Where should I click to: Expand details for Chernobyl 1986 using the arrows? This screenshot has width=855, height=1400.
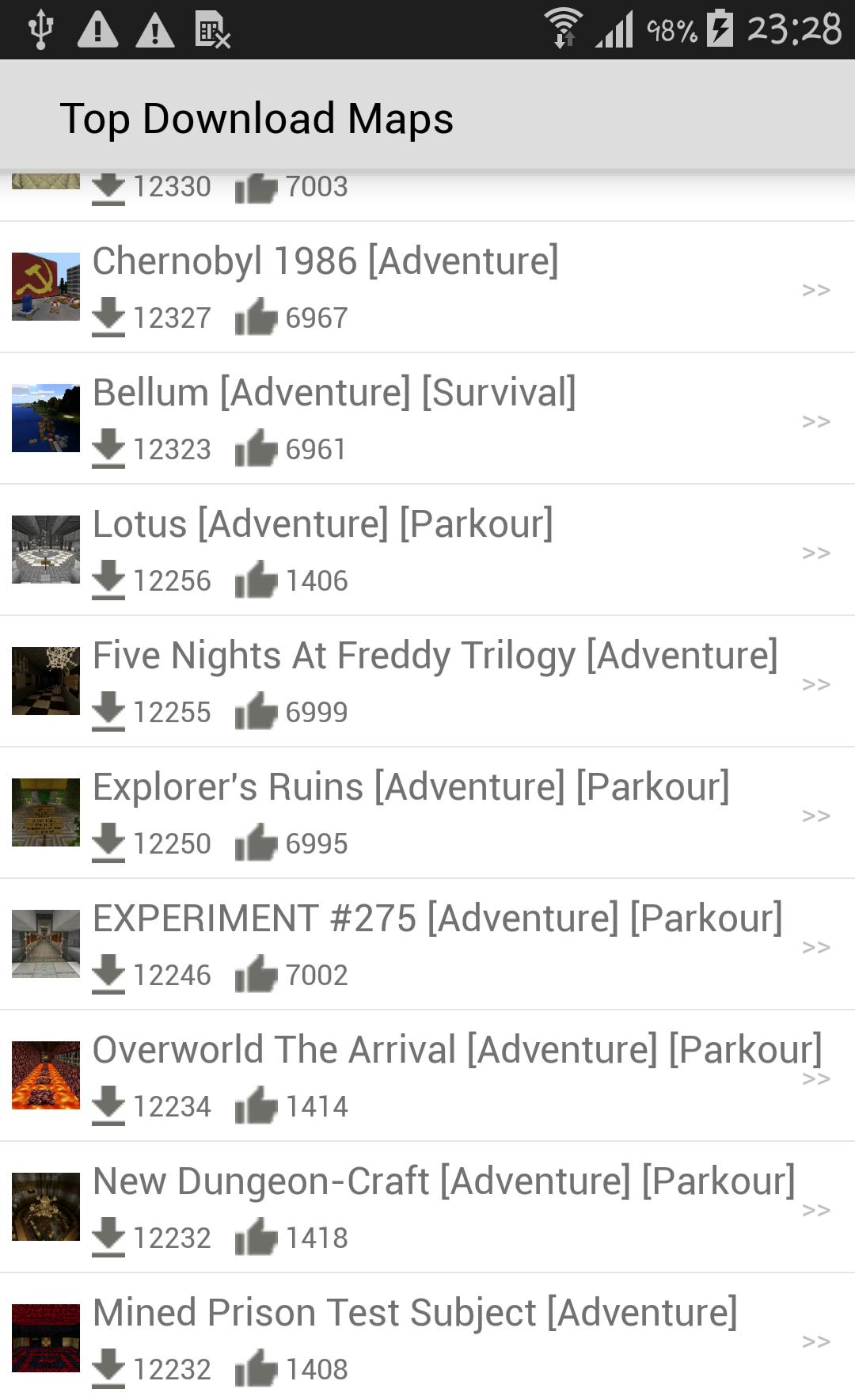815,290
